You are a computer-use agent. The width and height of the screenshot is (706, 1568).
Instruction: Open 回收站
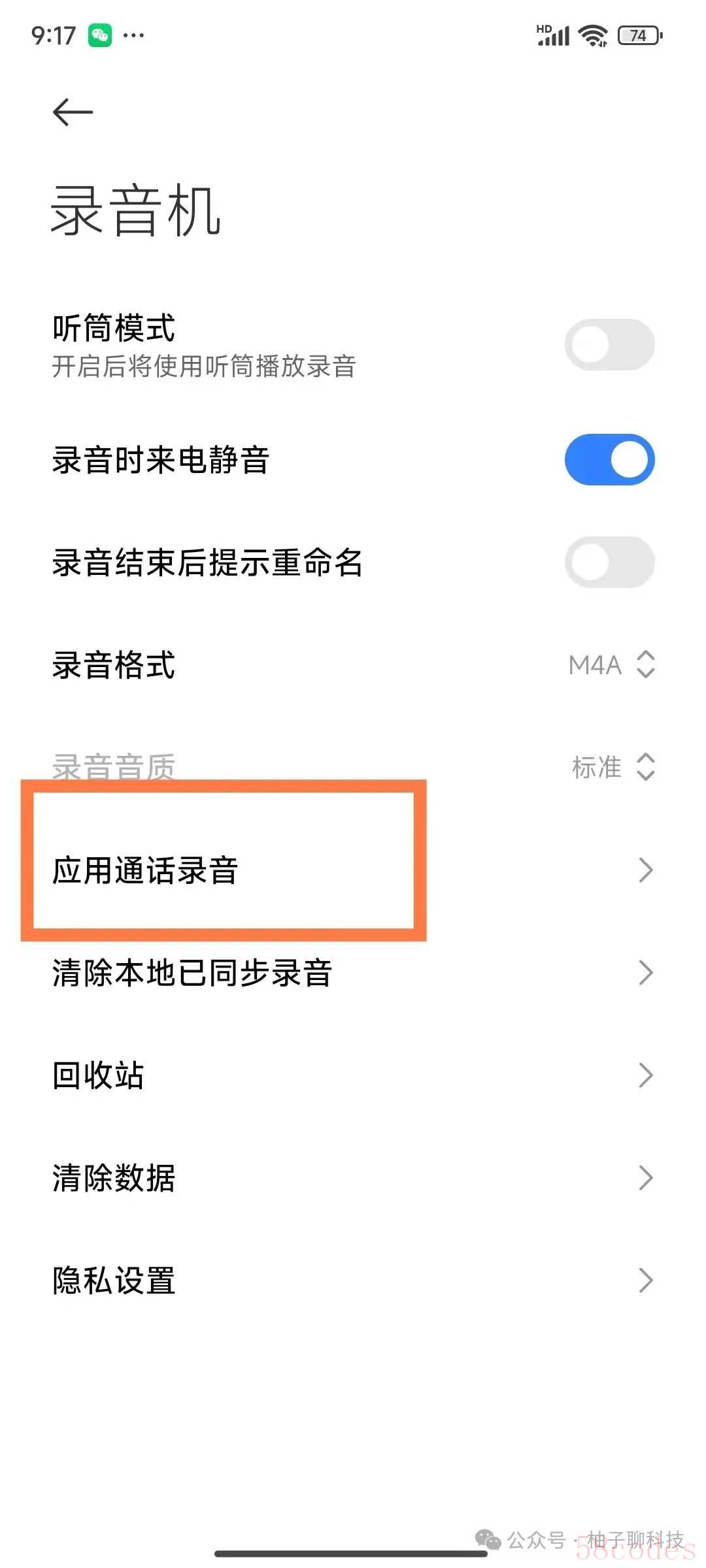353,1075
